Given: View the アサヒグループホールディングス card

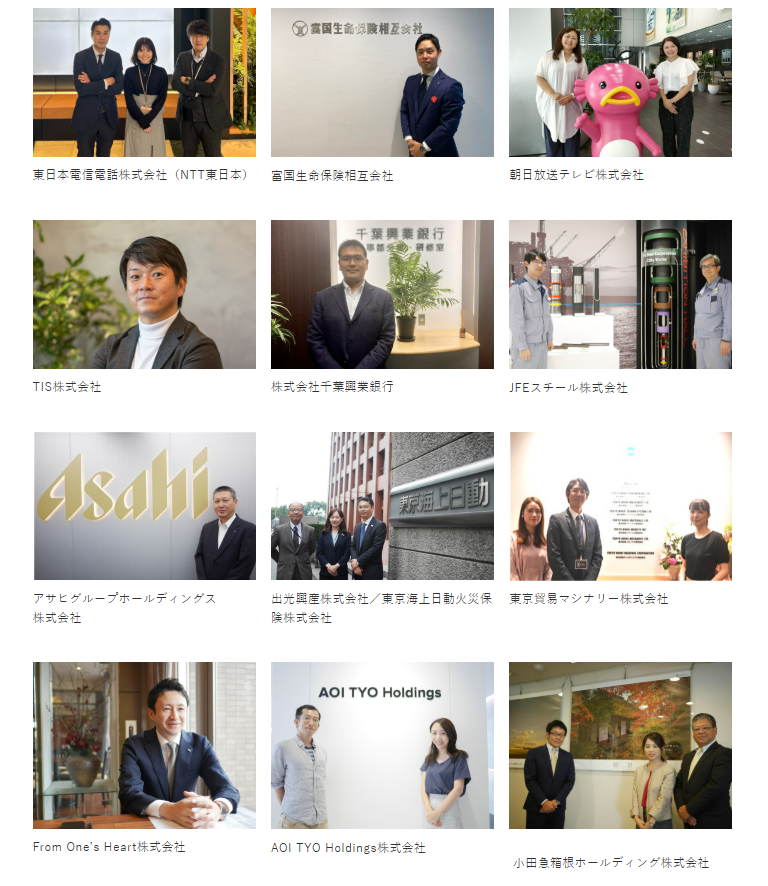Looking at the screenshot, I should 144,506.
